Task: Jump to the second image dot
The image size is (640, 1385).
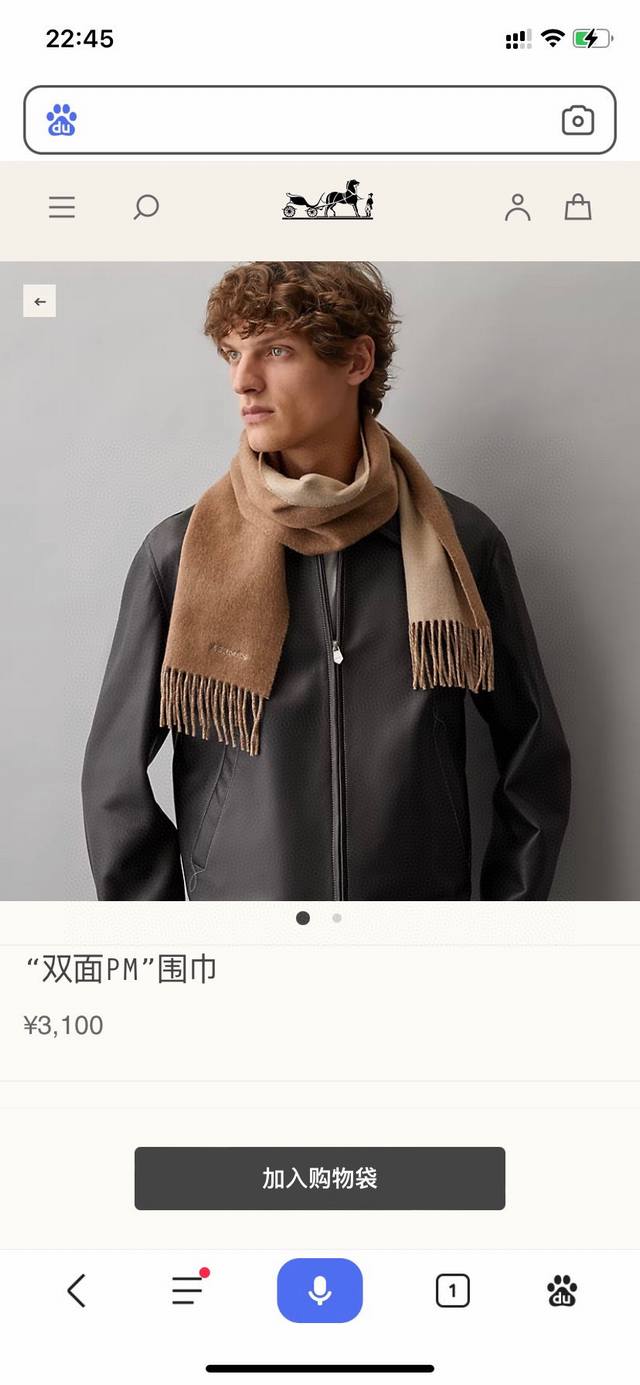Action: click(337, 917)
